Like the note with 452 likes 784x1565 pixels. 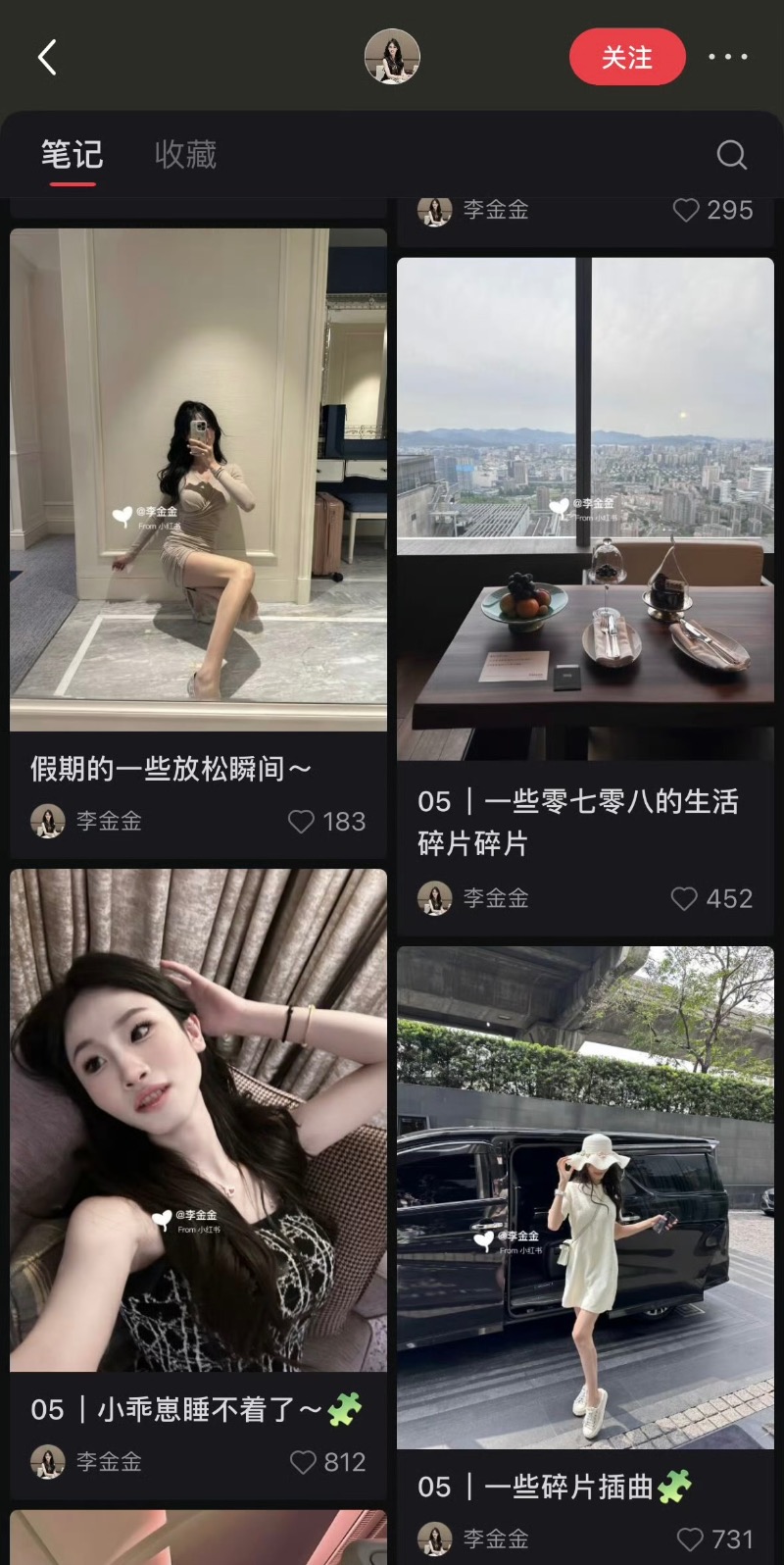(685, 898)
